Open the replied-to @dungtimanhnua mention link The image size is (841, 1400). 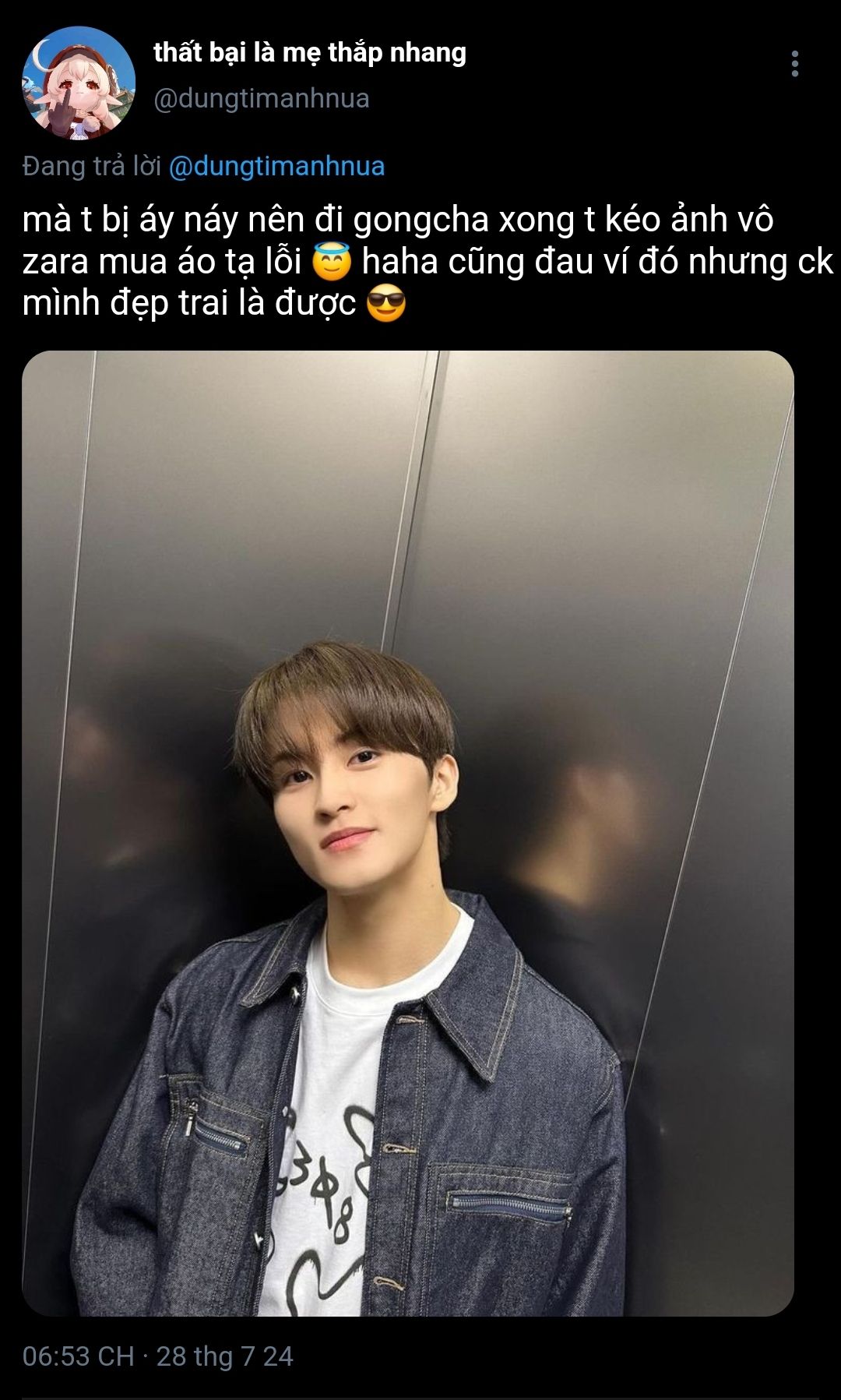tap(276, 167)
